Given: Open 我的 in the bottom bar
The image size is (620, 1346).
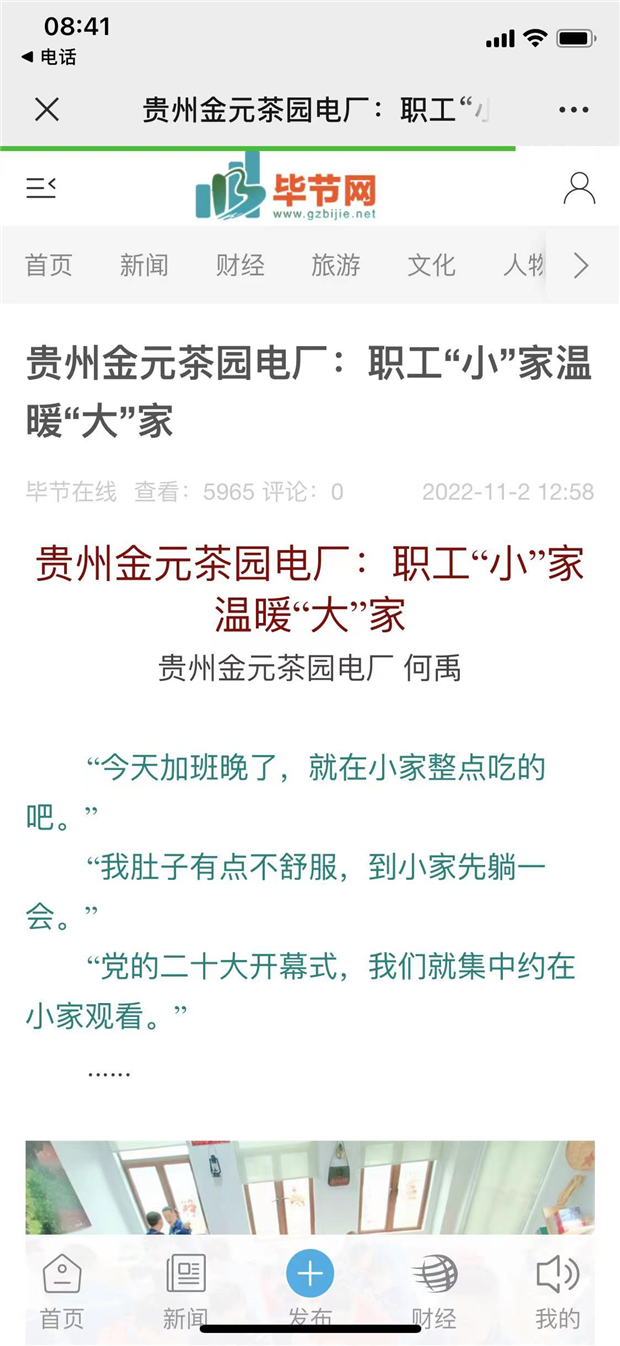Looking at the screenshot, I should click(558, 1291).
